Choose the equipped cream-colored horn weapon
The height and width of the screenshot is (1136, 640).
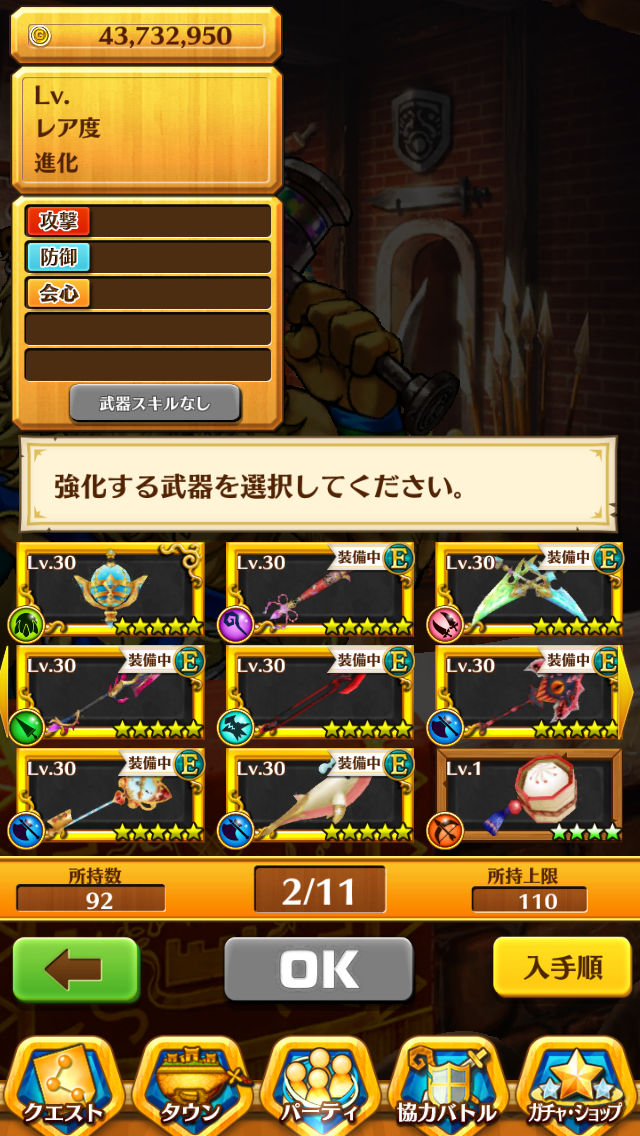[x=320, y=795]
